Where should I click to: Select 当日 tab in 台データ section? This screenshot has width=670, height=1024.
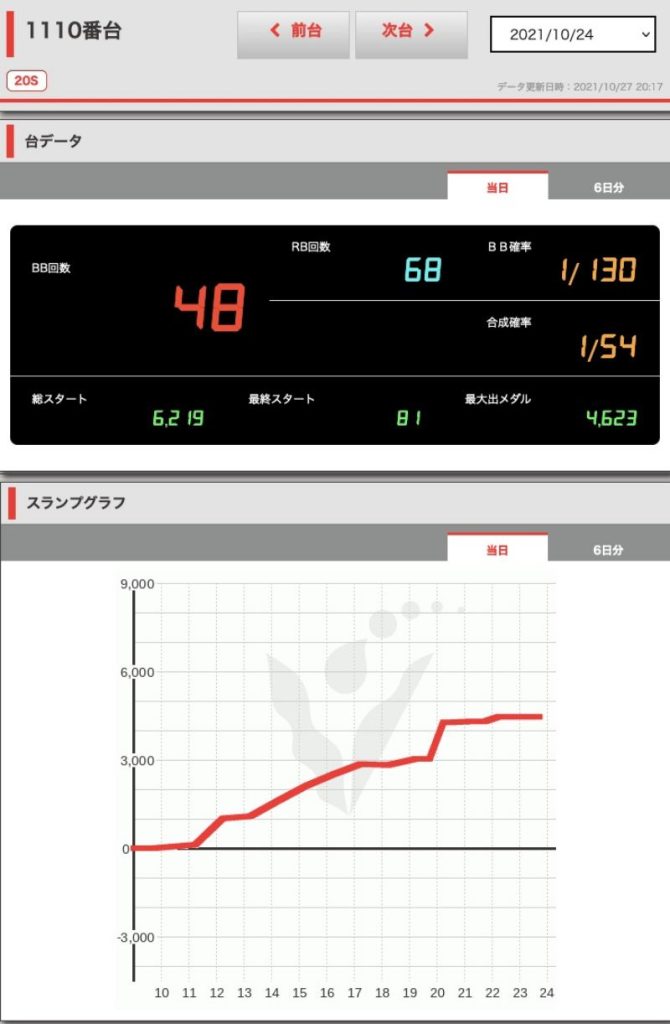coord(497,187)
